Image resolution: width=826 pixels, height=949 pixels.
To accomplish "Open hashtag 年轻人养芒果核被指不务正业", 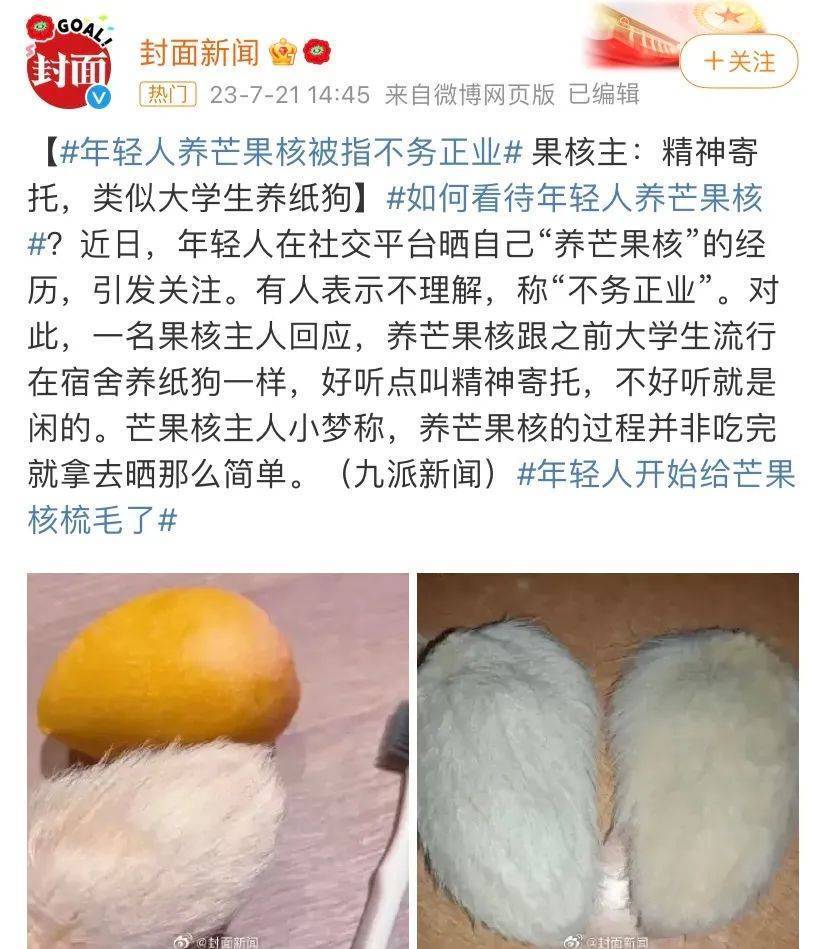I will coord(292,153).
